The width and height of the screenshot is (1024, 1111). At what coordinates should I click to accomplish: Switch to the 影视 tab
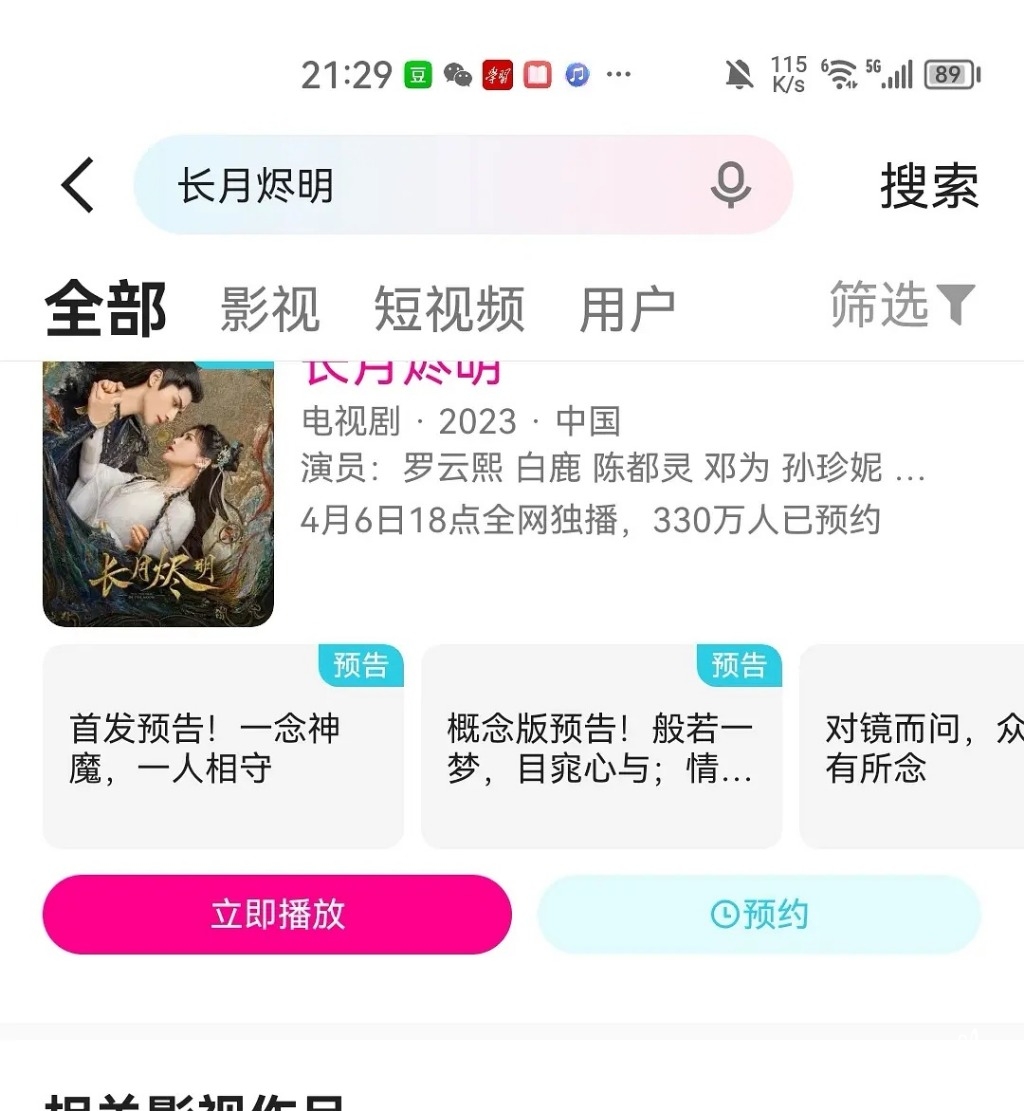[x=270, y=309]
